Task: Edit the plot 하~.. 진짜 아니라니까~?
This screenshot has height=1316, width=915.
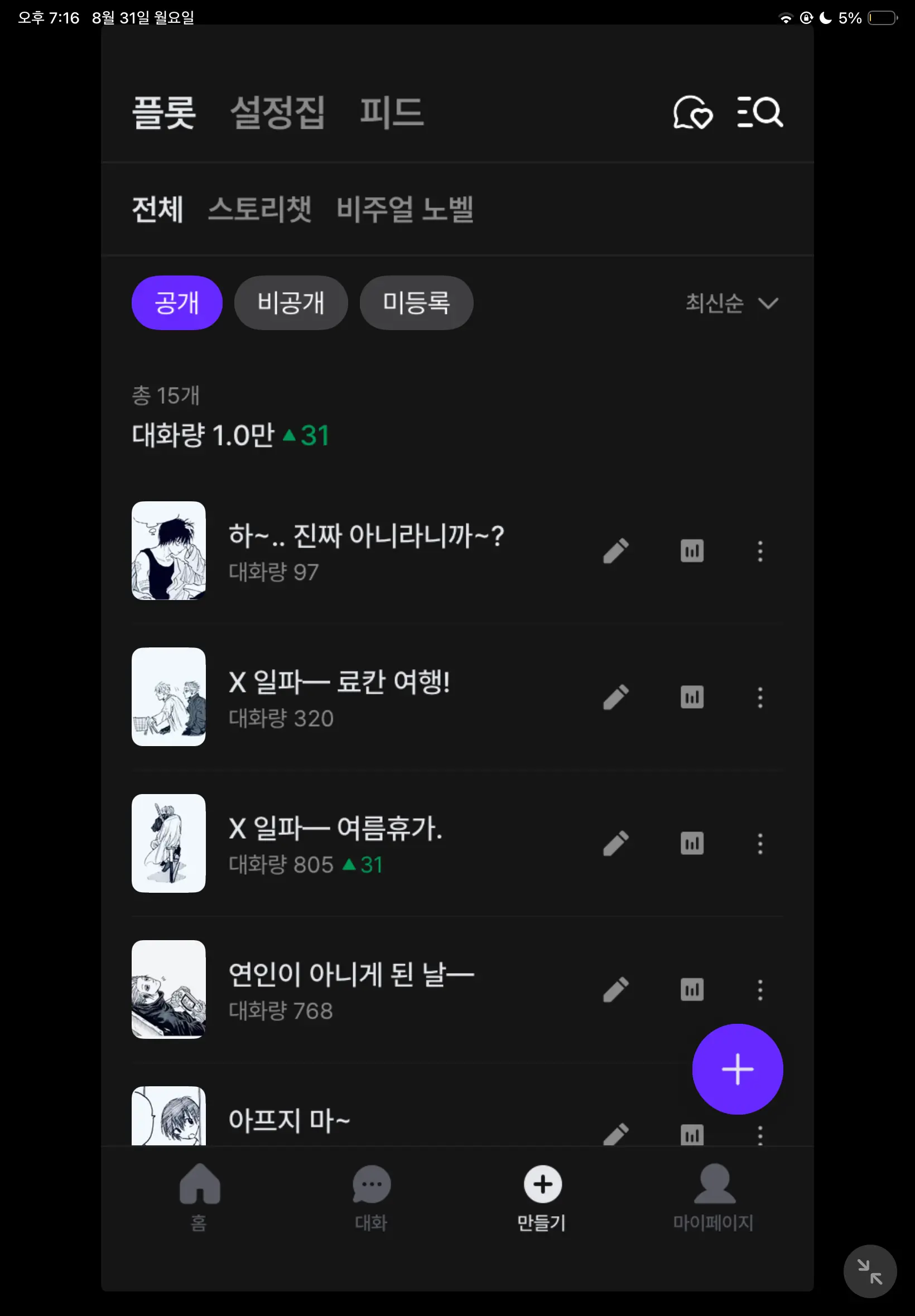Action: point(616,551)
